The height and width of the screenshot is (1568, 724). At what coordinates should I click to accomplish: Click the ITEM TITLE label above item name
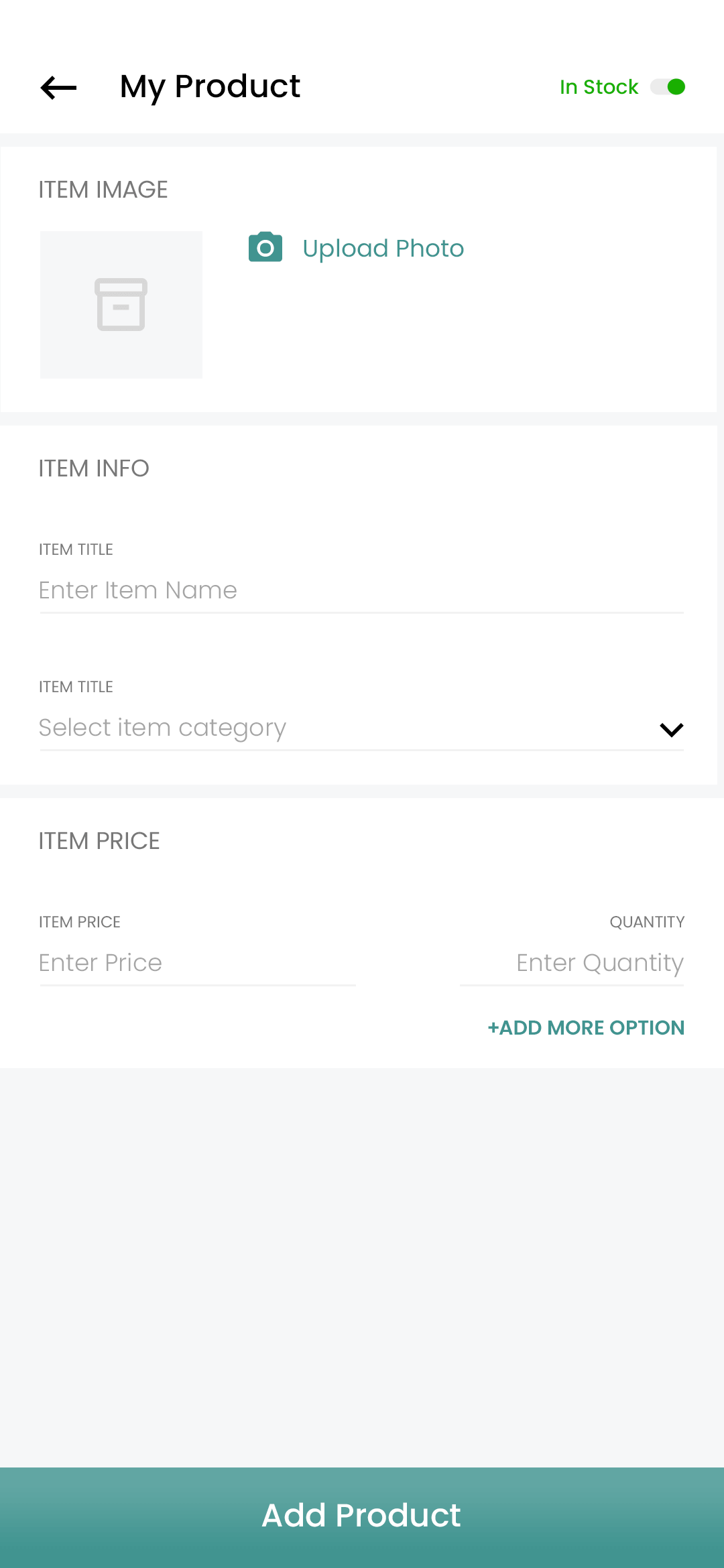tap(76, 549)
